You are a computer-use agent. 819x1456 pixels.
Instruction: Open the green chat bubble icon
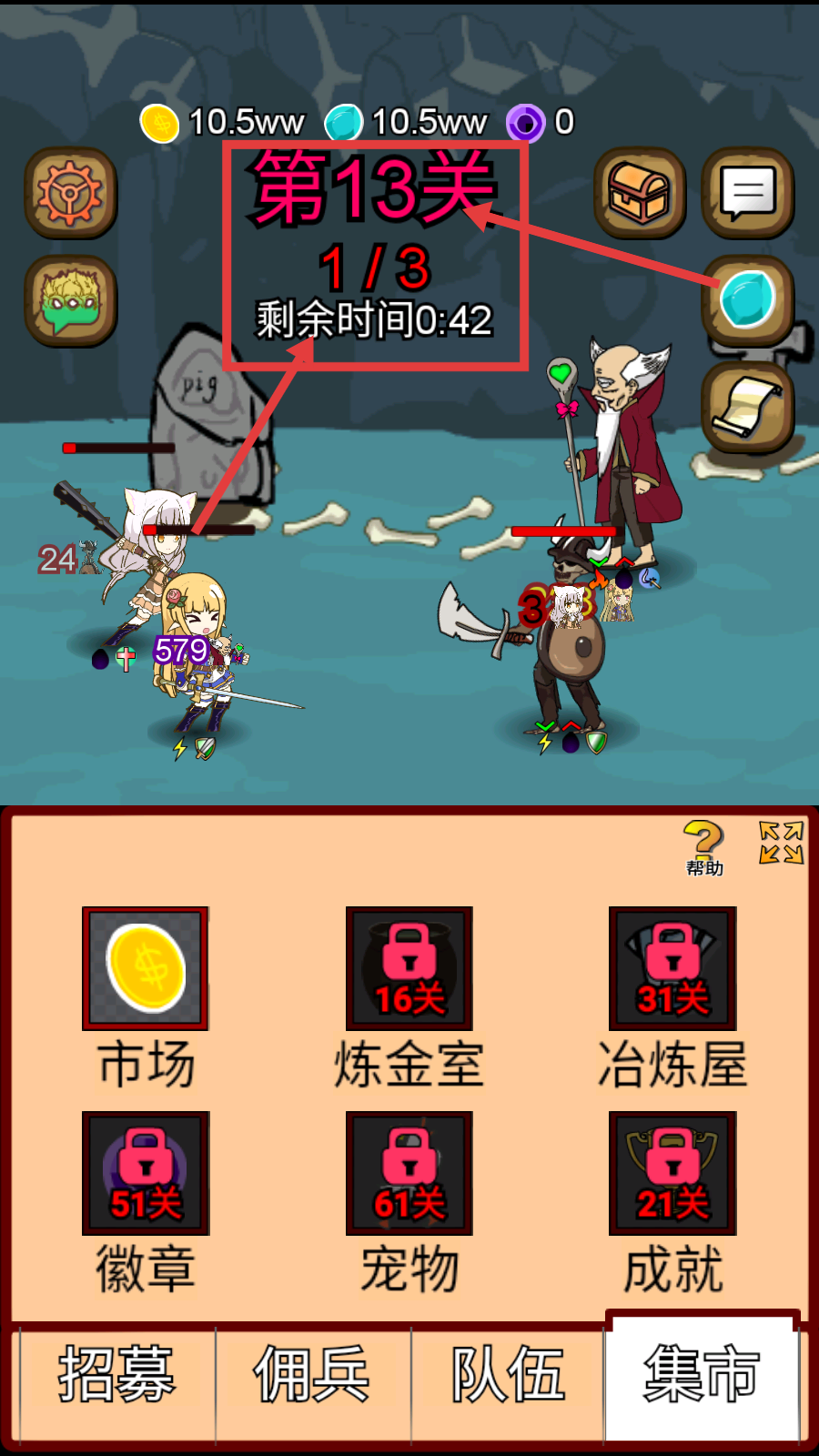[x=70, y=300]
